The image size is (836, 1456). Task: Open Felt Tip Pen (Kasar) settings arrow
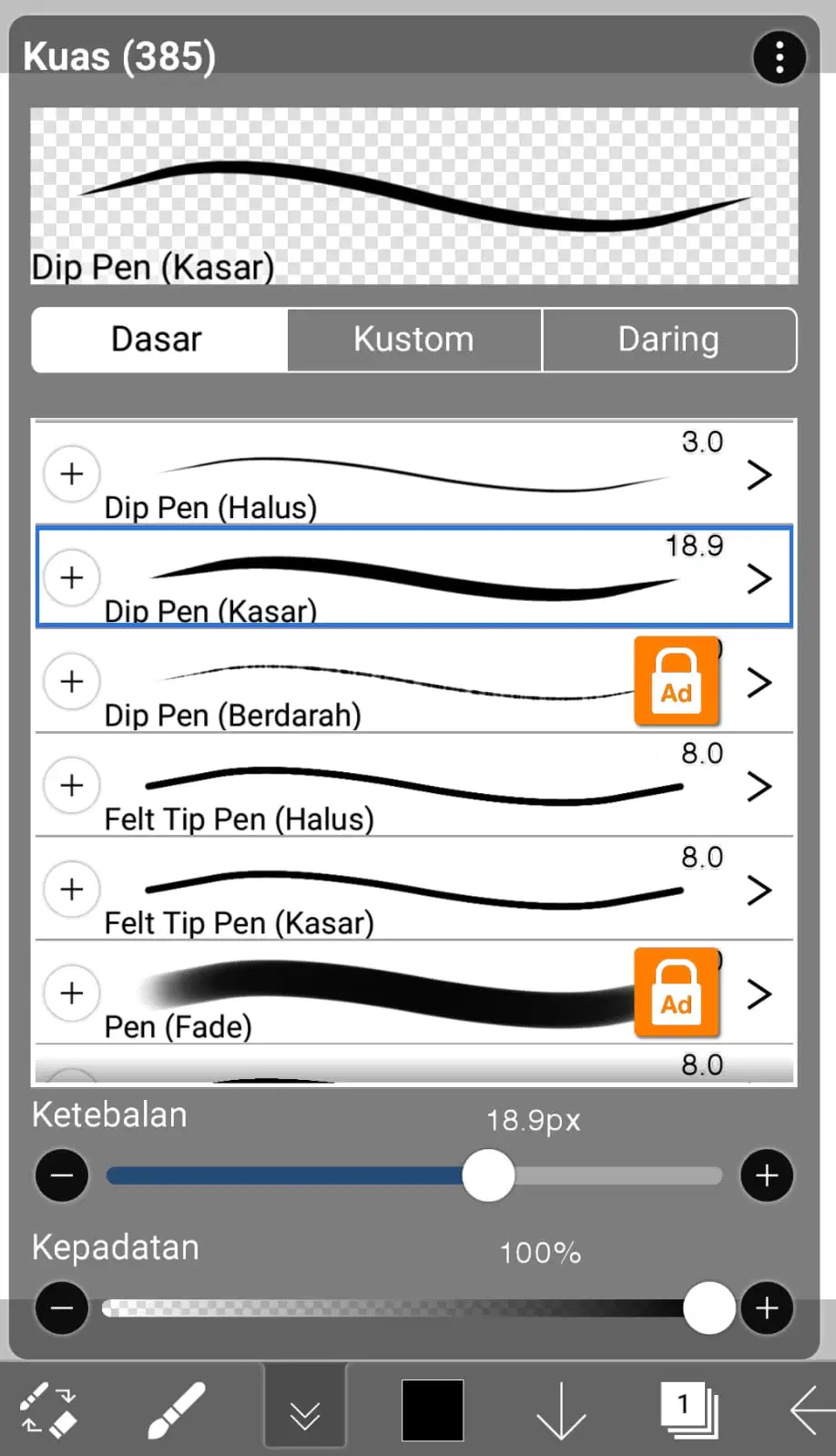point(759,890)
